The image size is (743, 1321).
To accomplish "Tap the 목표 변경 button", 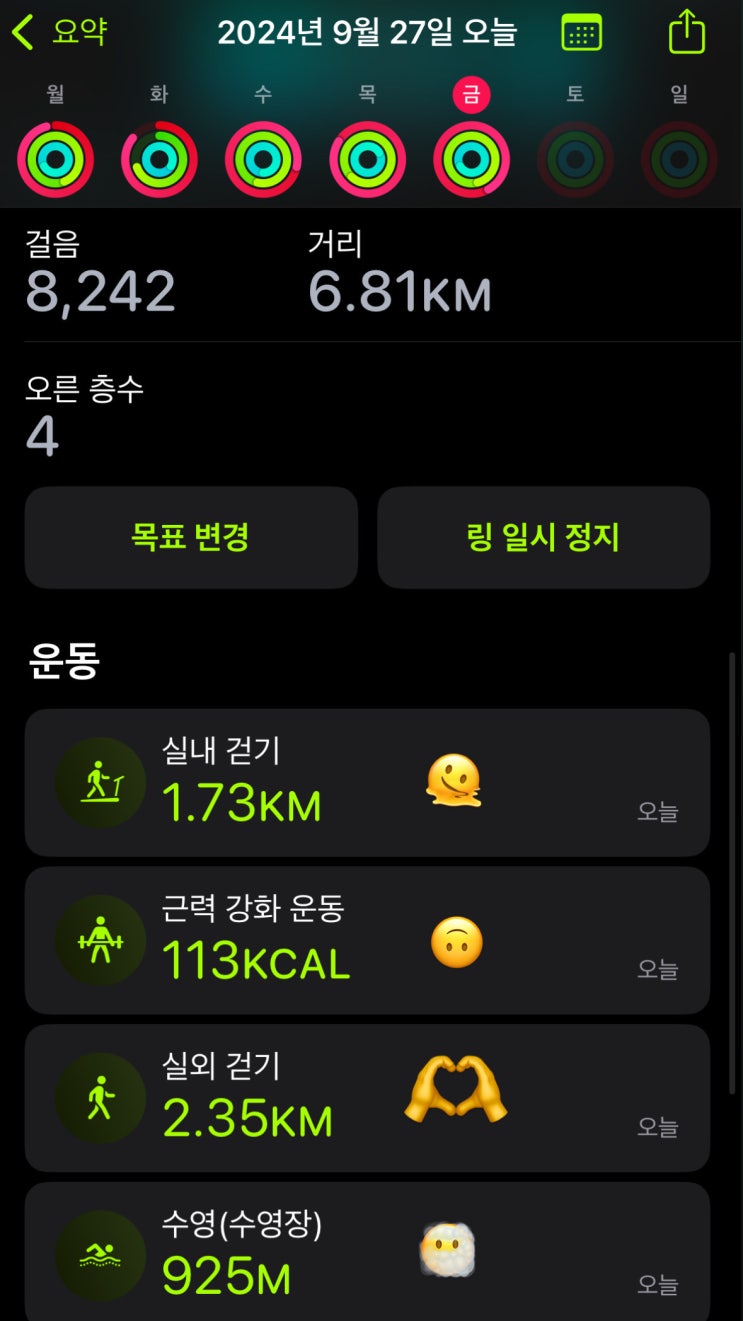I will (x=191, y=538).
